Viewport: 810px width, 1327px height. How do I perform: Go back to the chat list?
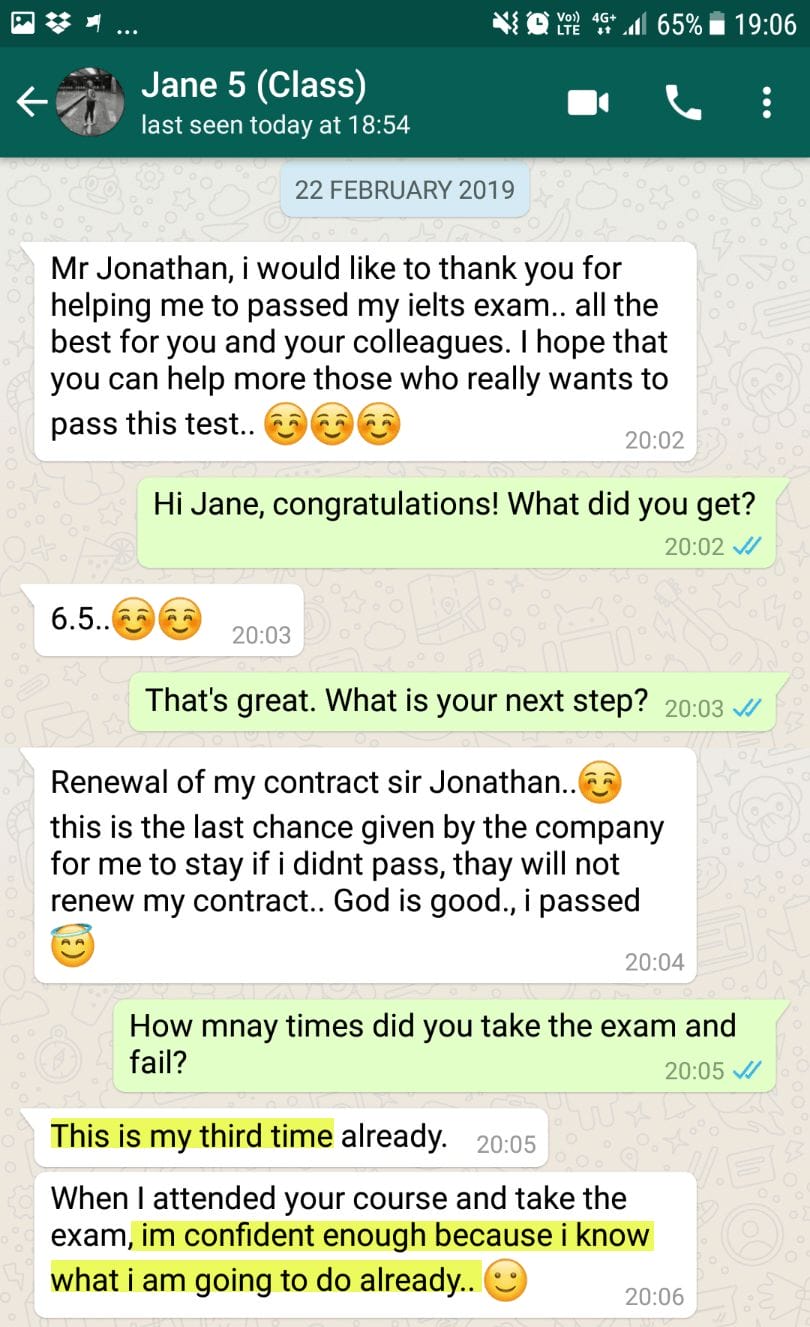click(x=32, y=102)
